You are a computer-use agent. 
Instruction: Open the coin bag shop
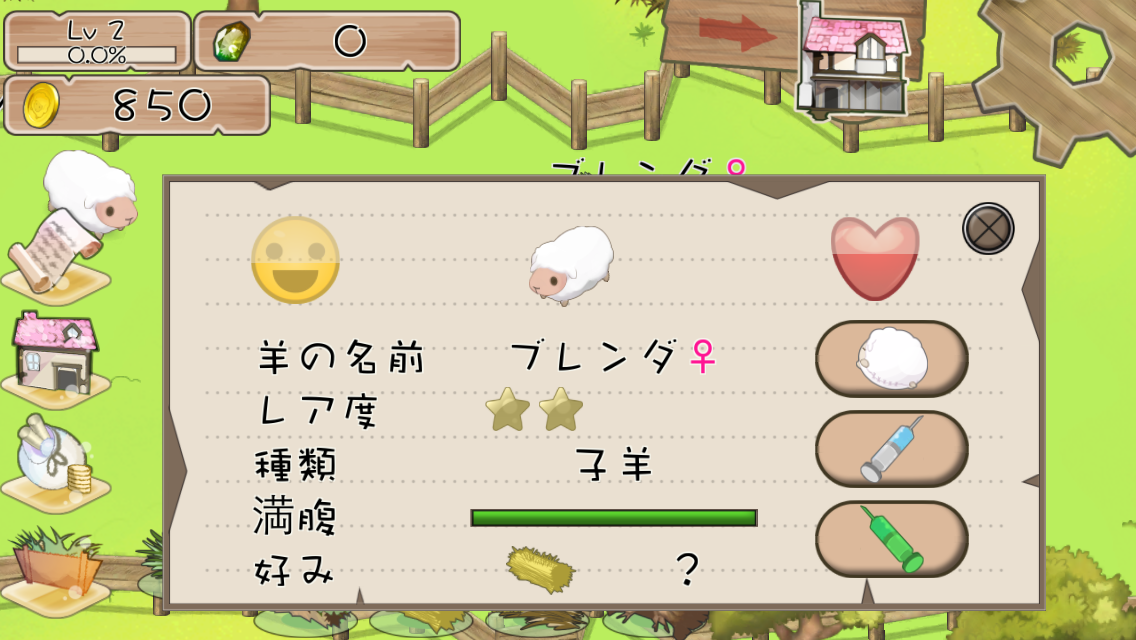[55, 462]
